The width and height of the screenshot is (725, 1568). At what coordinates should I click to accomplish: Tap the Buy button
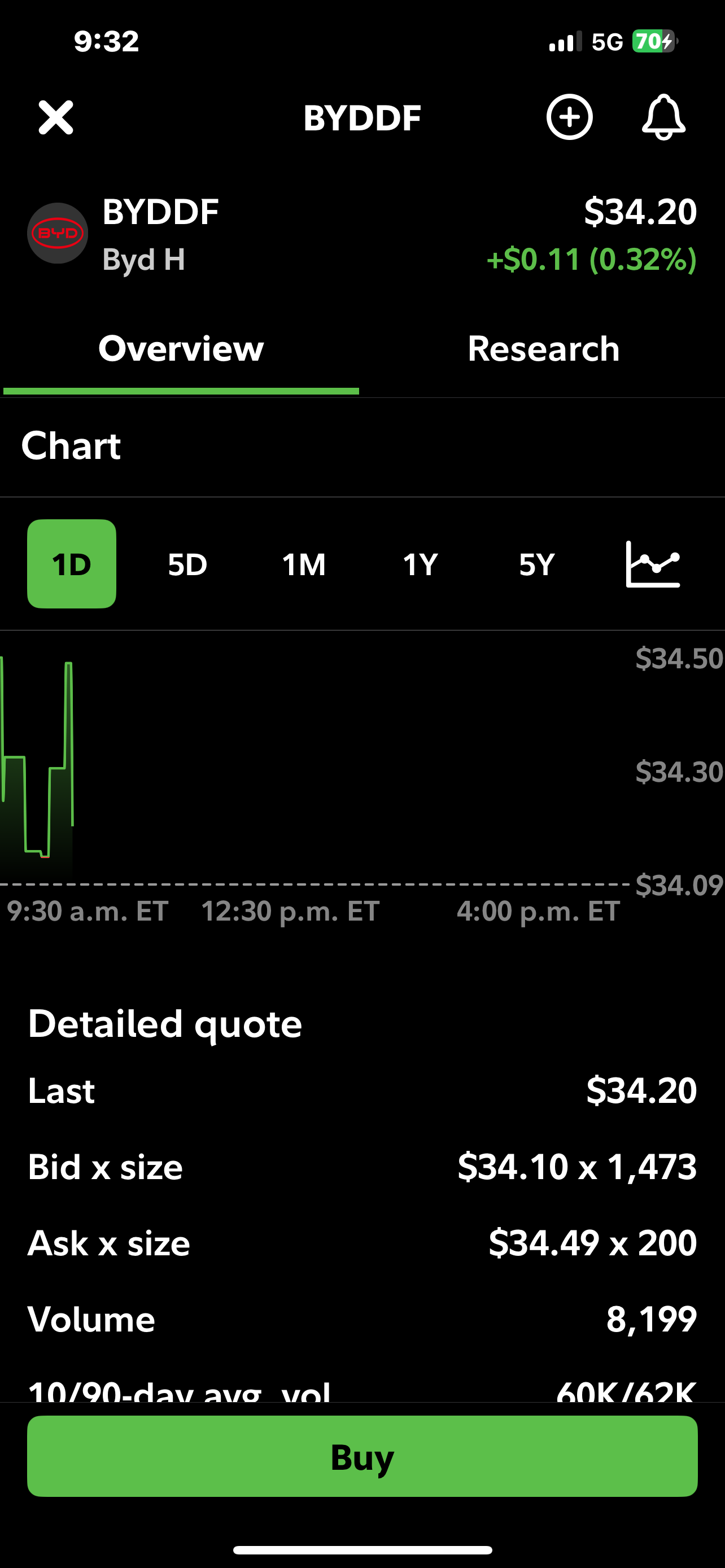click(362, 1456)
